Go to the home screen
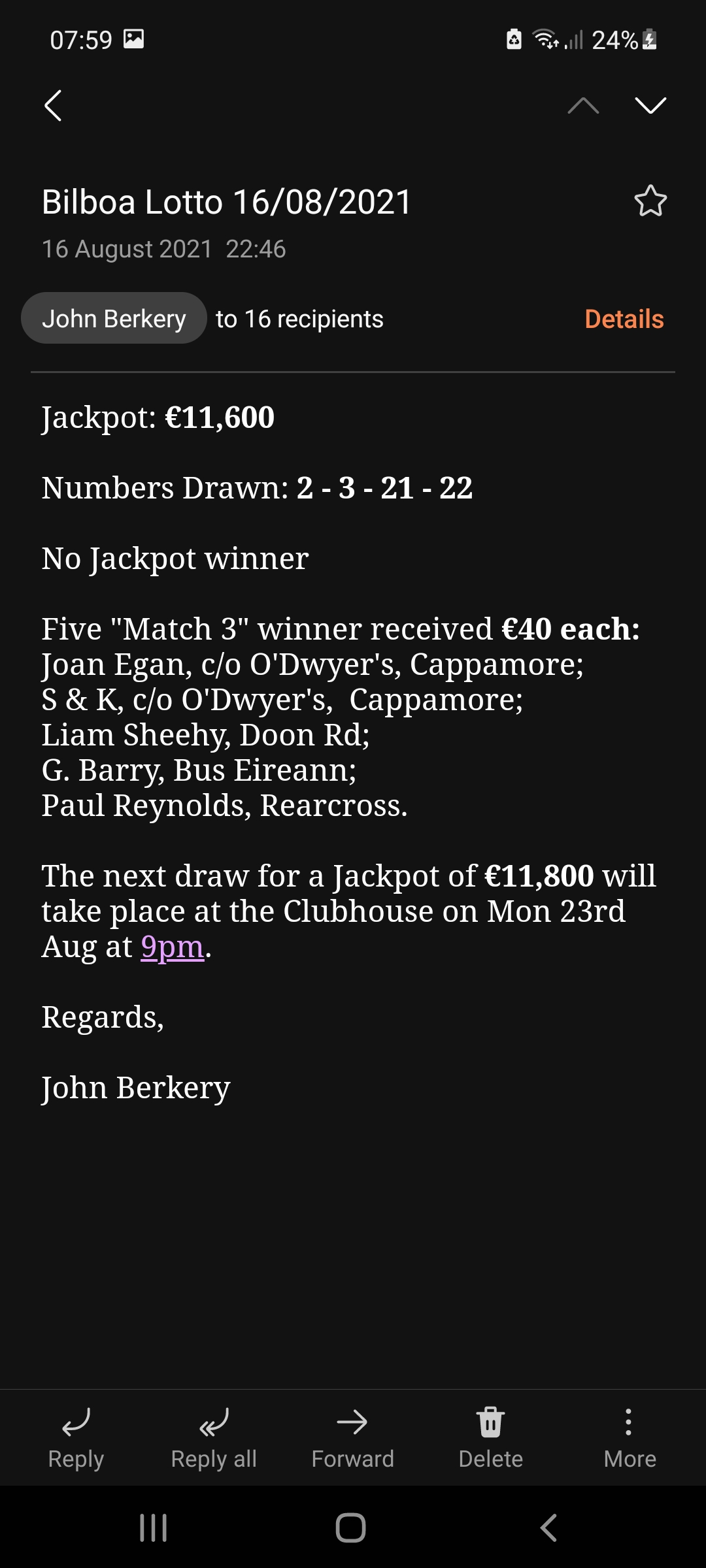Image resolution: width=706 pixels, height=1568 pixels. tap(351, 1527)
